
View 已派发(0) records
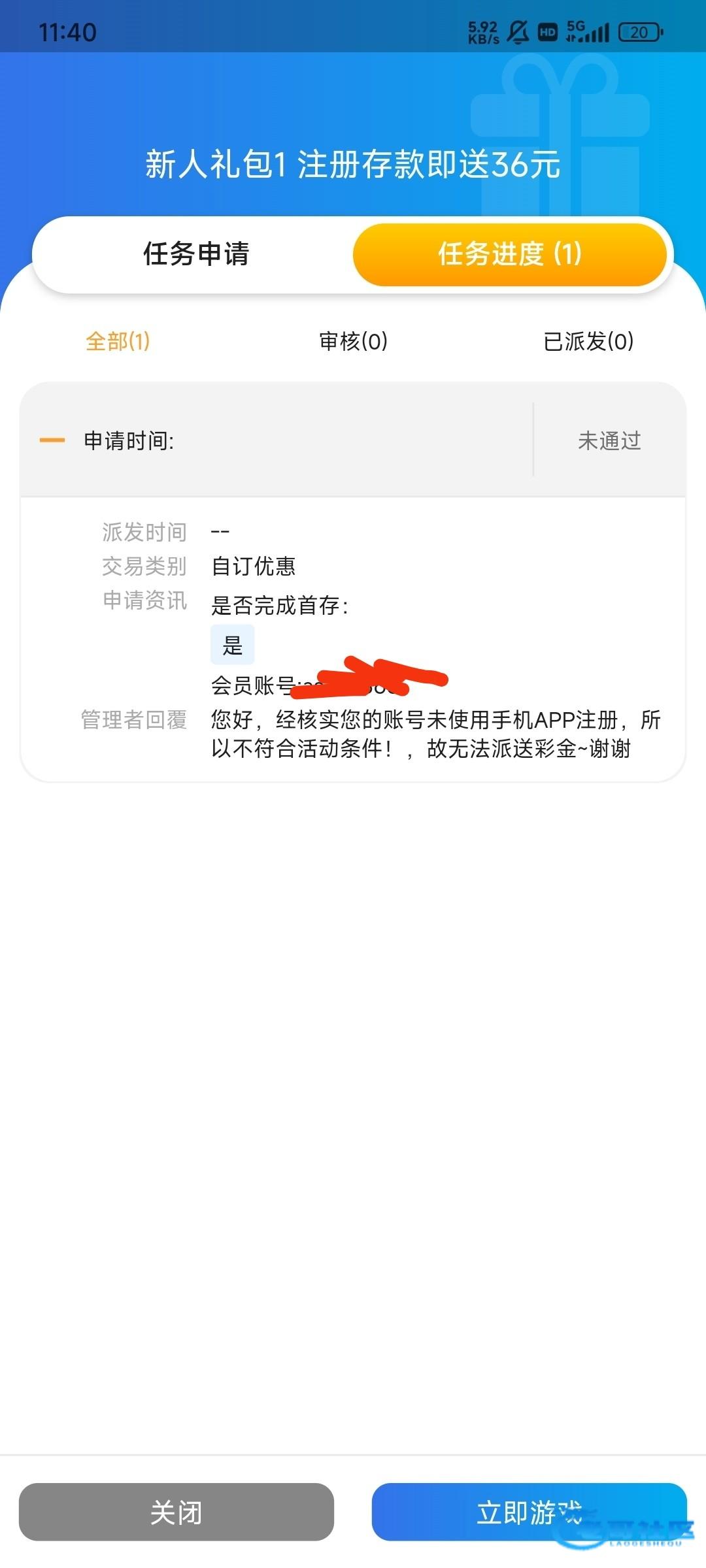pos(588,341)
